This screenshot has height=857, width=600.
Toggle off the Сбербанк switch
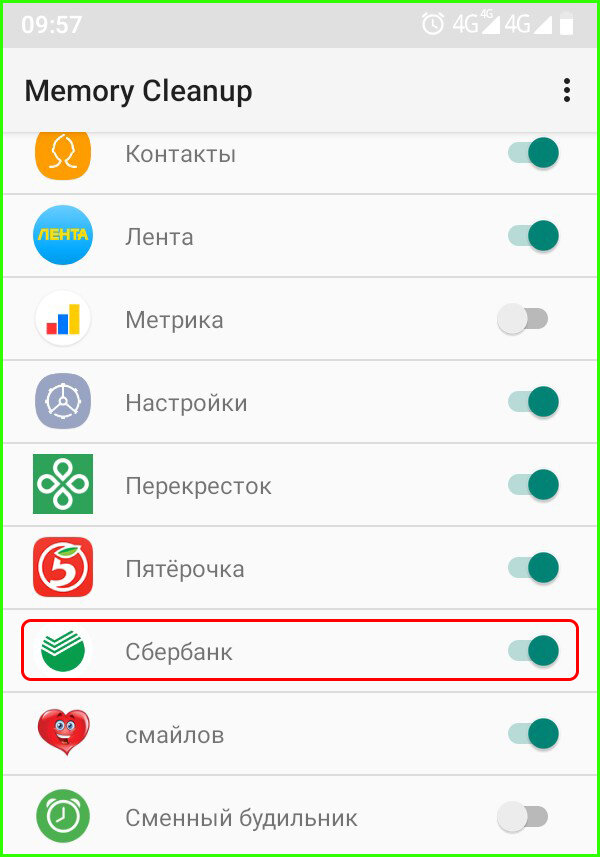click(532, 652)
